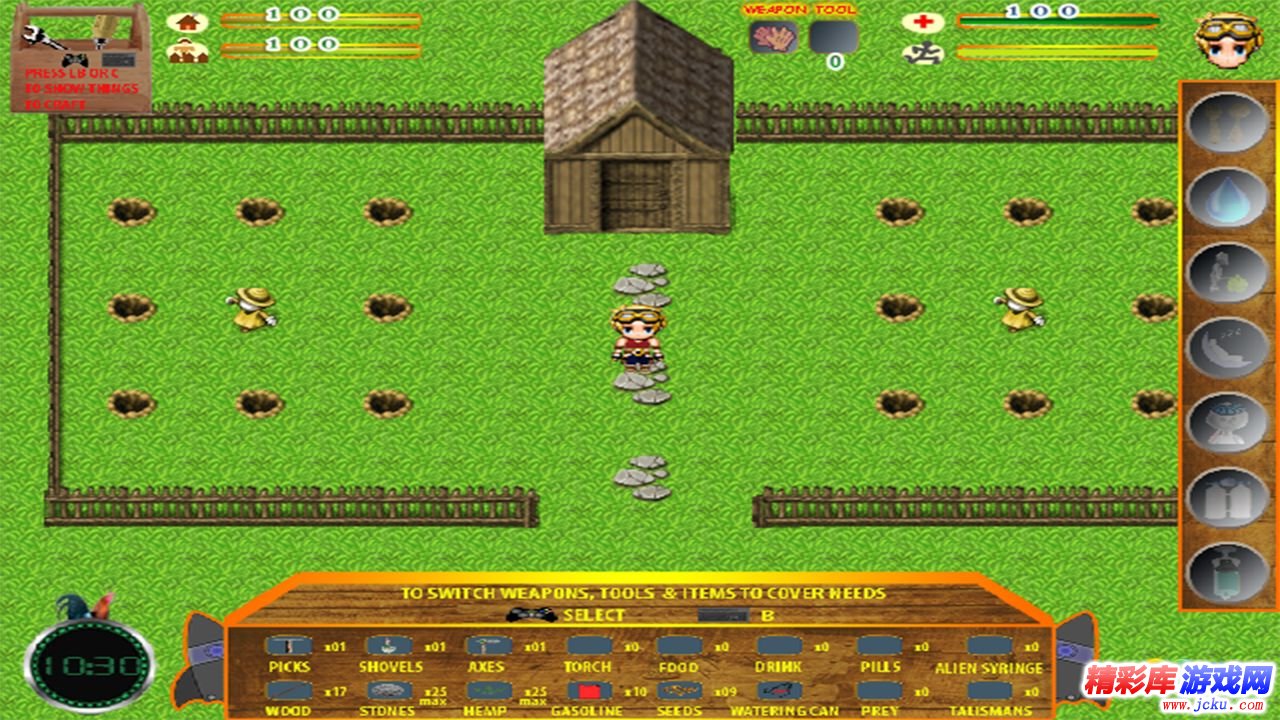1280x720 pixels.
Task: Select the Axes inventory slot
Action: tap(489, 646)
